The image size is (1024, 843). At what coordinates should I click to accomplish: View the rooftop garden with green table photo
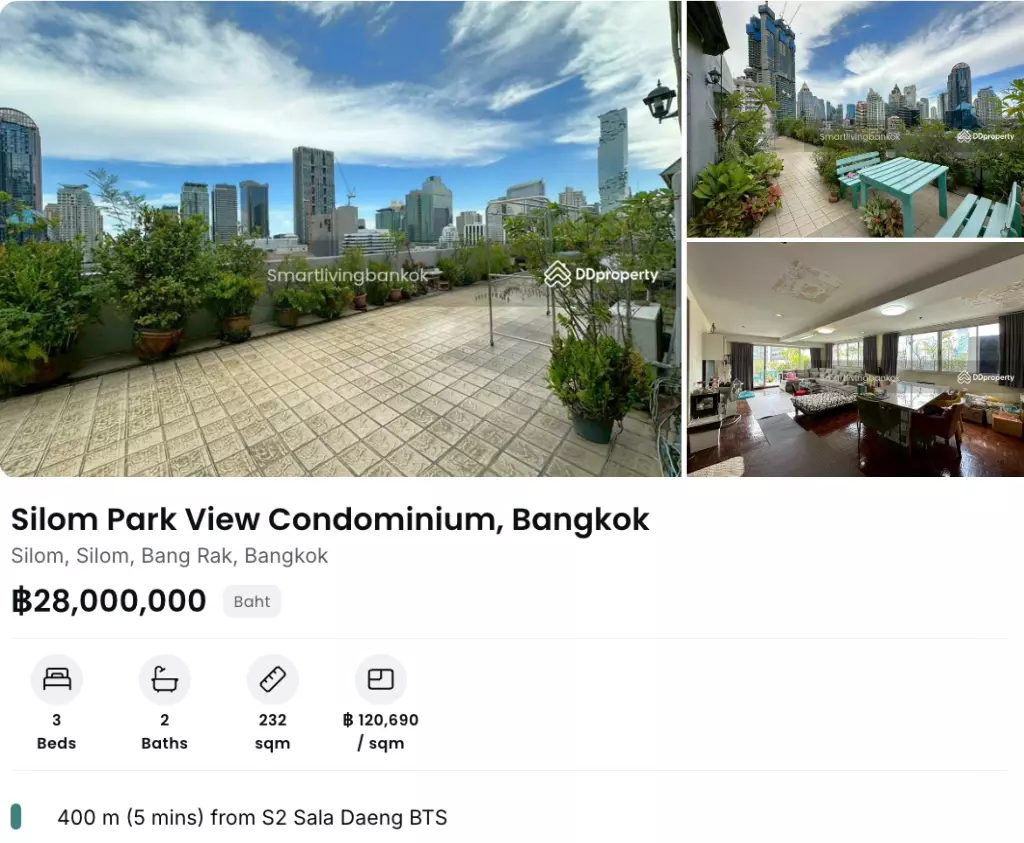pyautogui.click(x=855, y=118)
